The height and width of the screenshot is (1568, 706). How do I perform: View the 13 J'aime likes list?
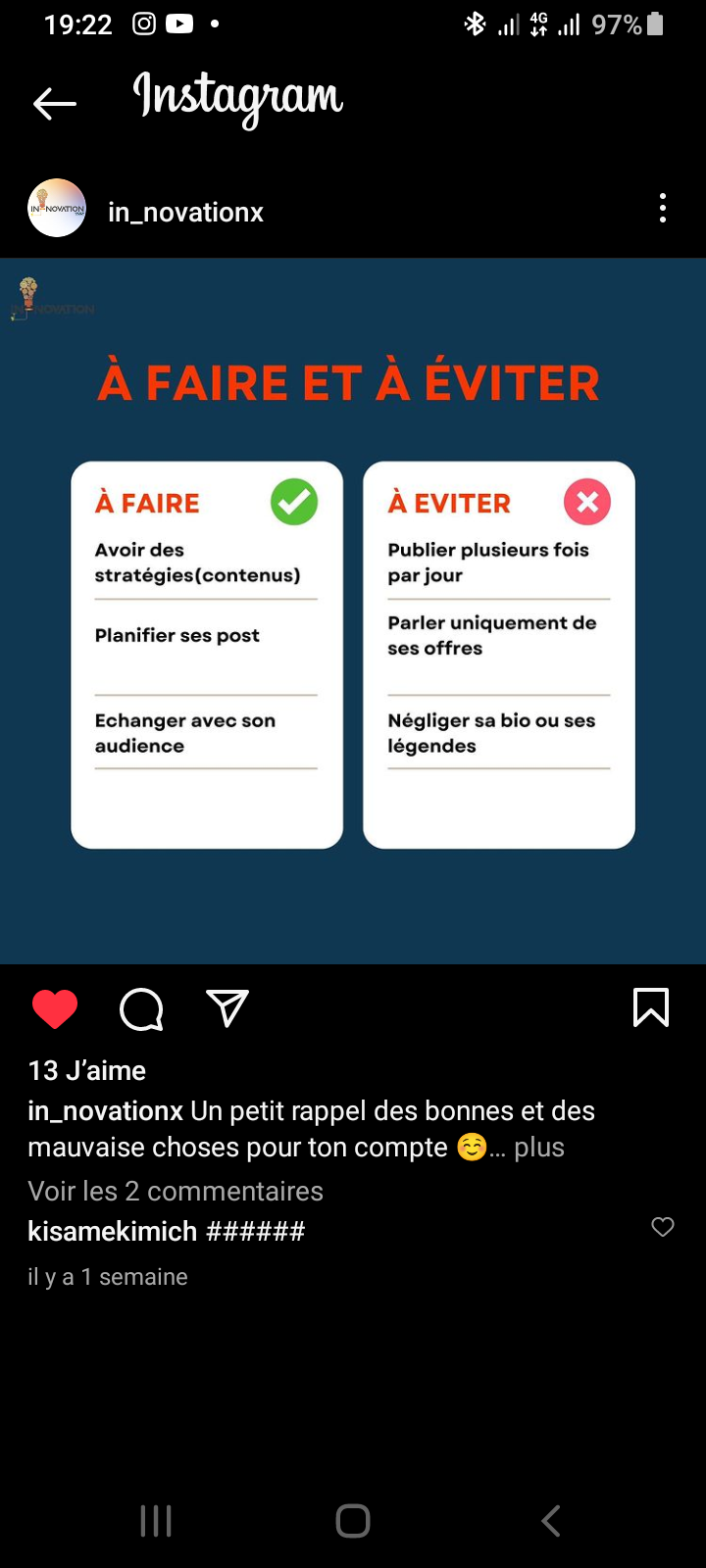click(87, 1070)
